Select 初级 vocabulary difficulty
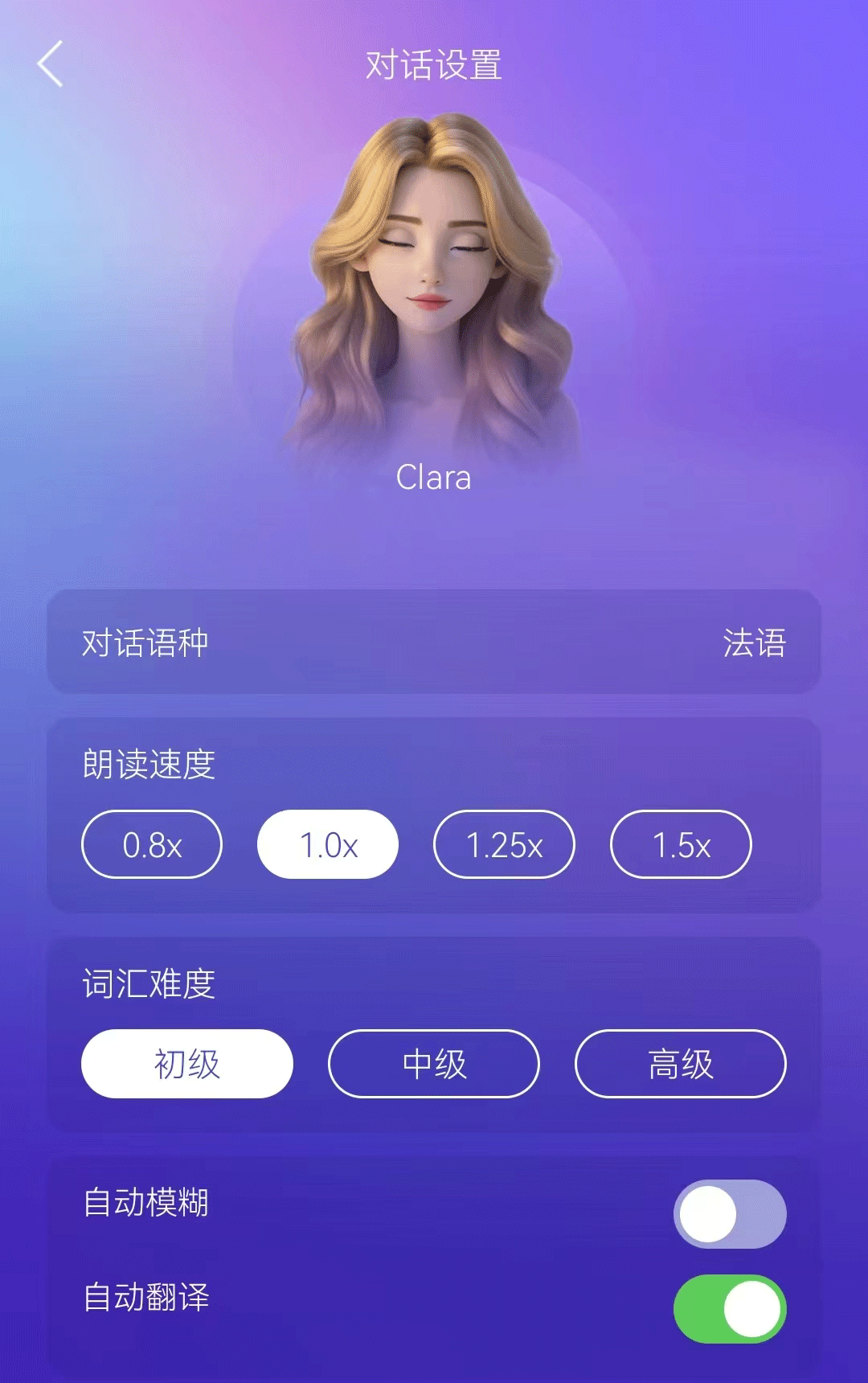Viewport: 868px width, 1383px height. coord(187,1064)
